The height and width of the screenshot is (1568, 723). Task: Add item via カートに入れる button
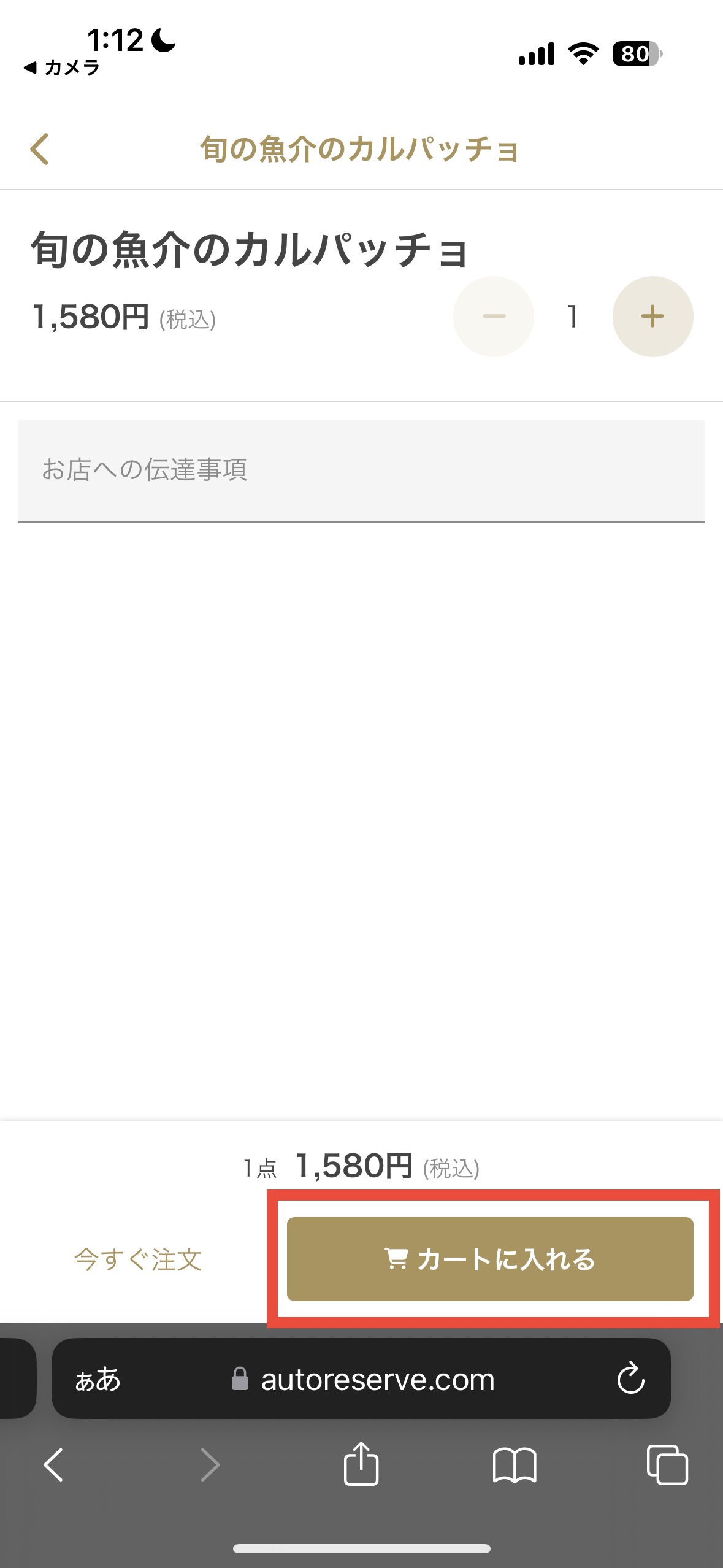[490, 1259]
